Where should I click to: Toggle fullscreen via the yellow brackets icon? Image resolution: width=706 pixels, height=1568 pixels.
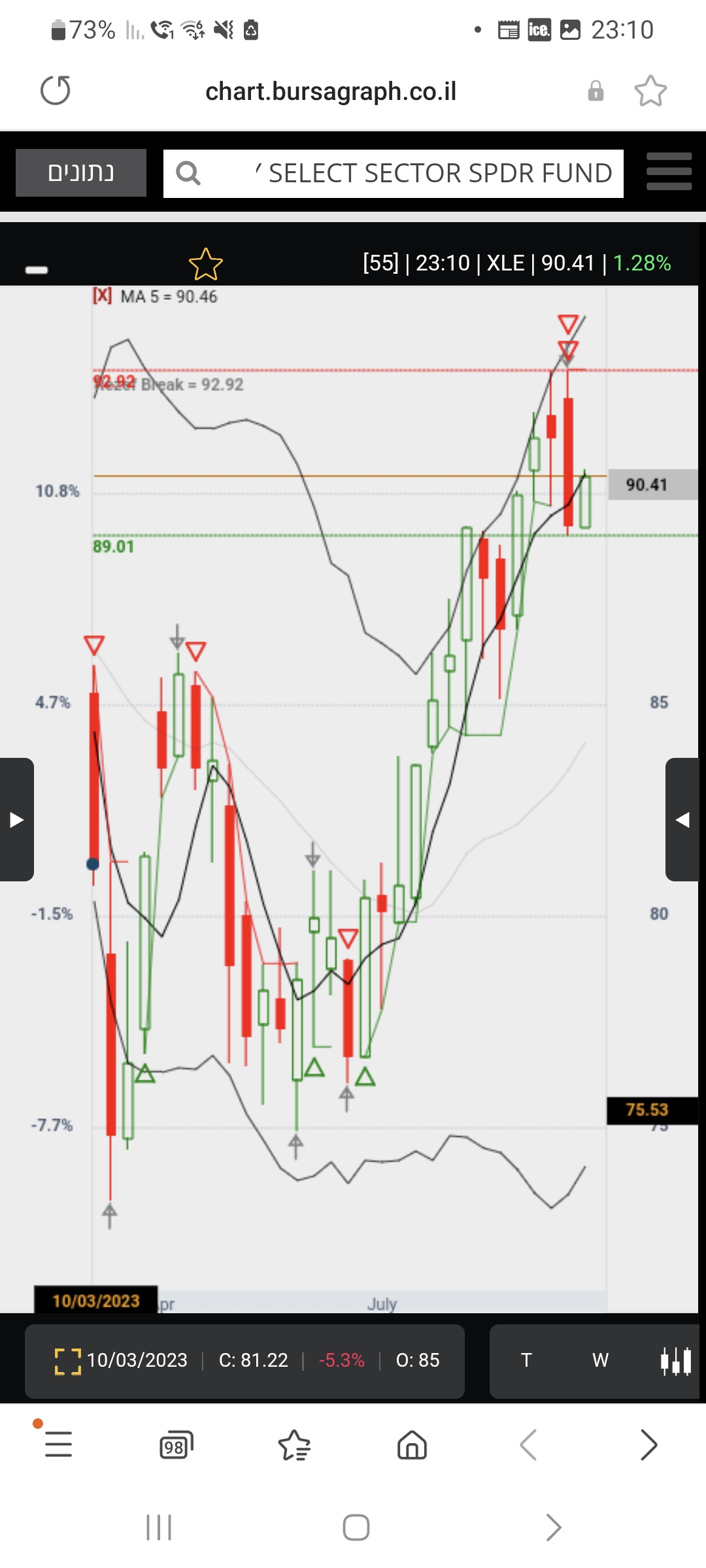point(67,1362)
